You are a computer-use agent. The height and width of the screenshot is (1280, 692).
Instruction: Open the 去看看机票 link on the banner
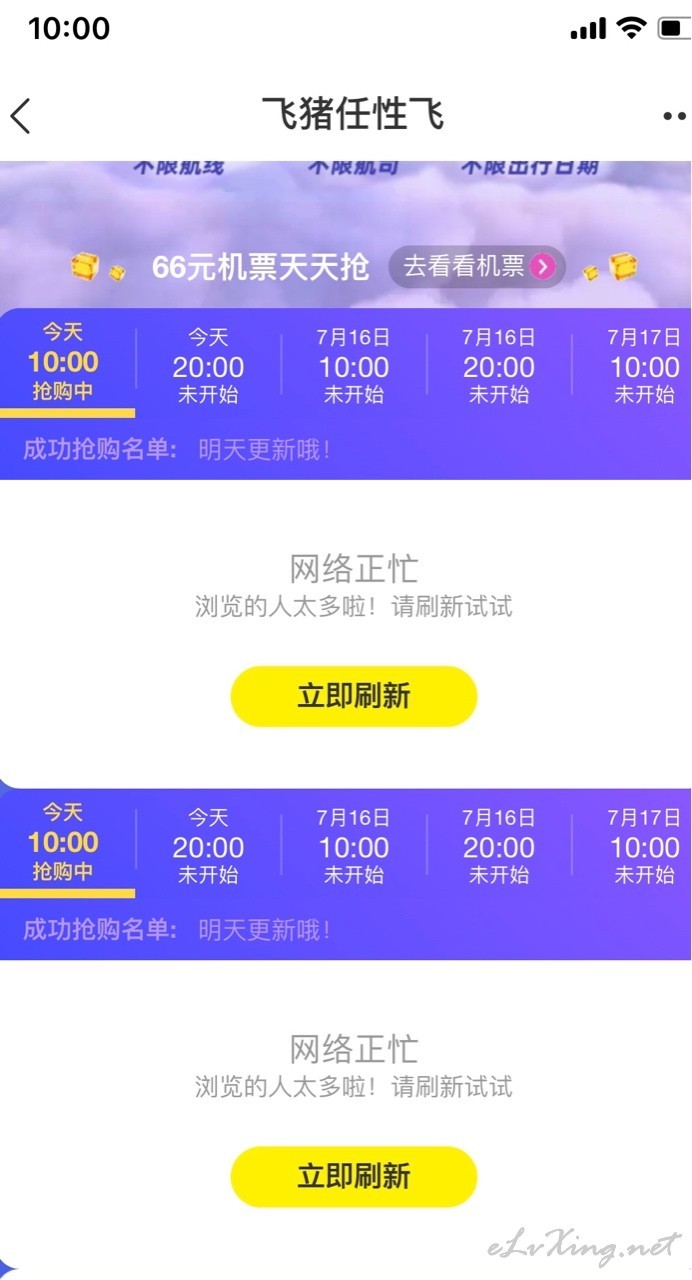point(477,266)
